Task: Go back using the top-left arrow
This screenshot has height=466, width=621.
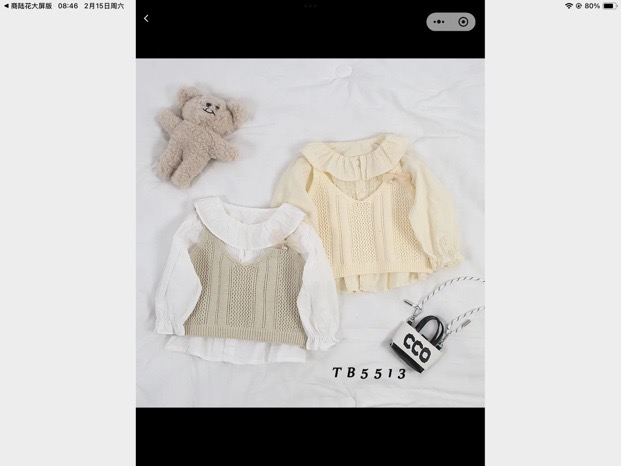Action: click(x=146, y=19)
